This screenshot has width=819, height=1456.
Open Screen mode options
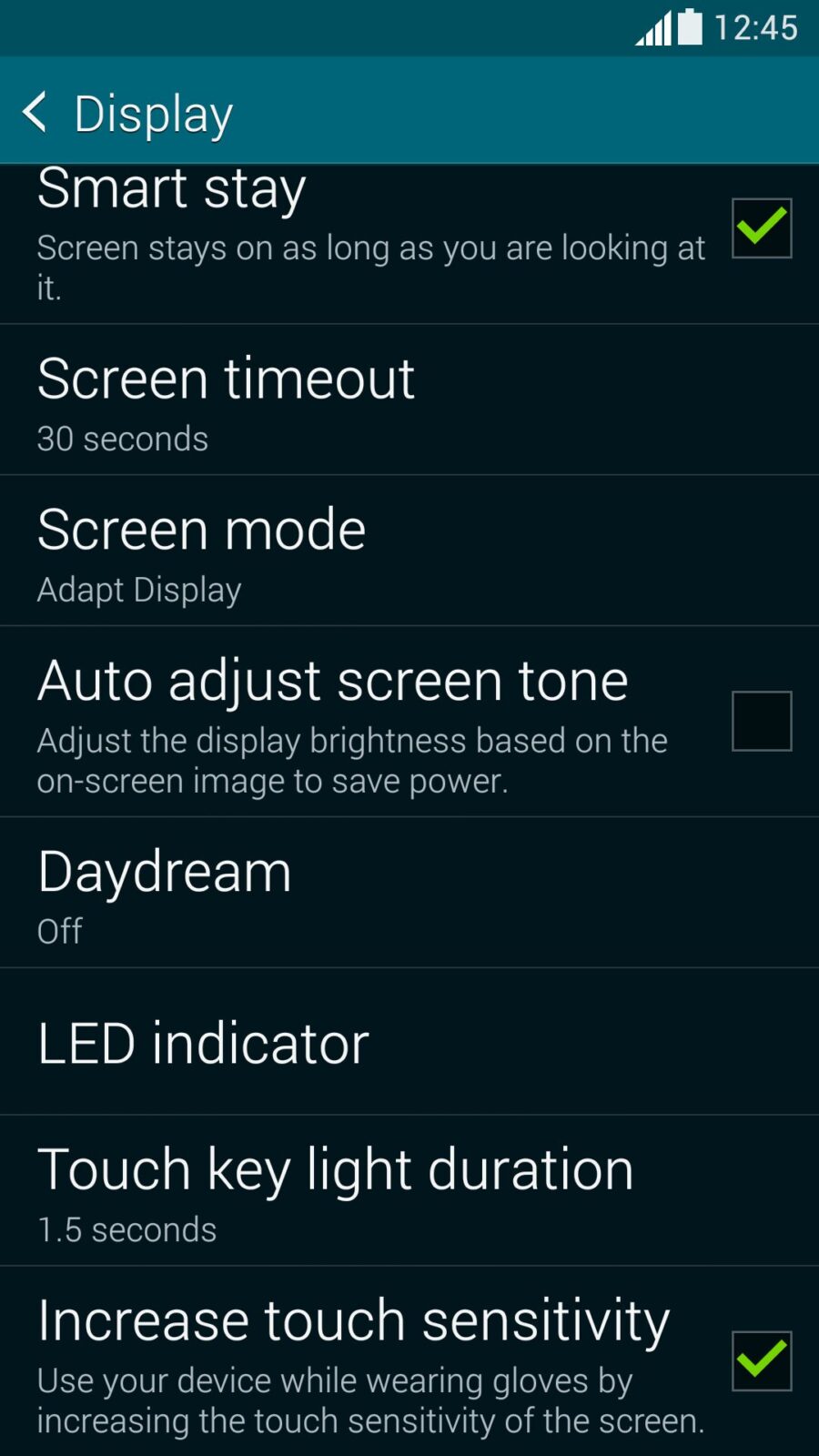(x=409, y=551)
